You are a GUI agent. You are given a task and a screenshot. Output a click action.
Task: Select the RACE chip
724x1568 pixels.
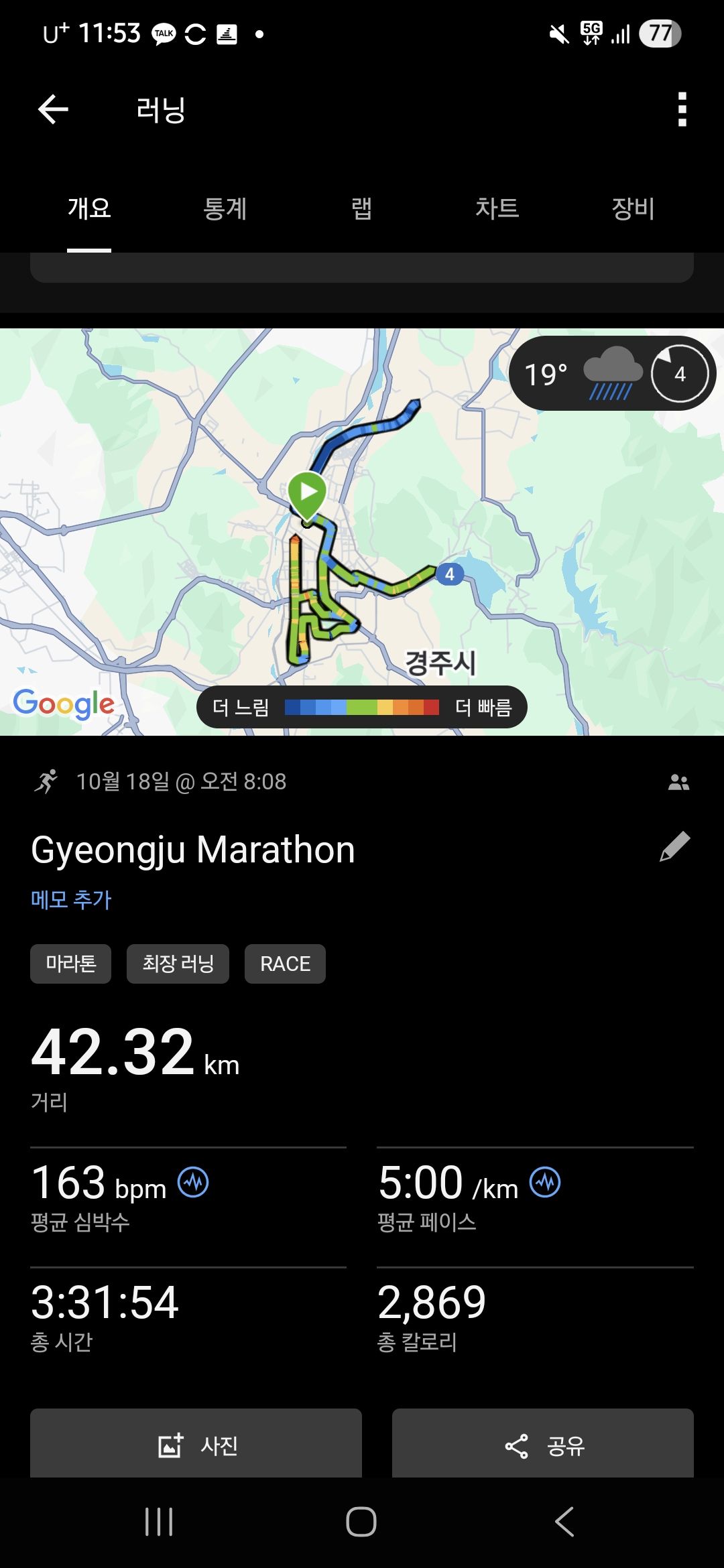click(x=285, y=964)
